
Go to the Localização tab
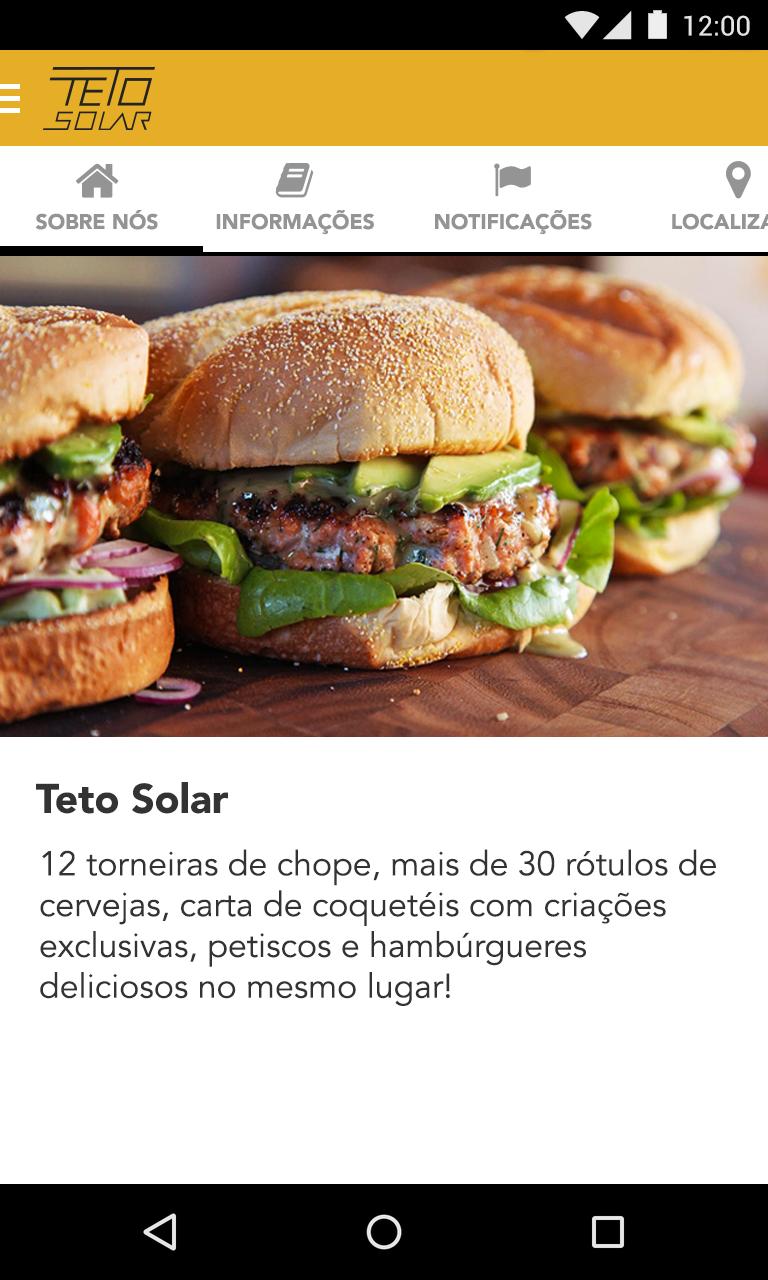coord(718,199)
